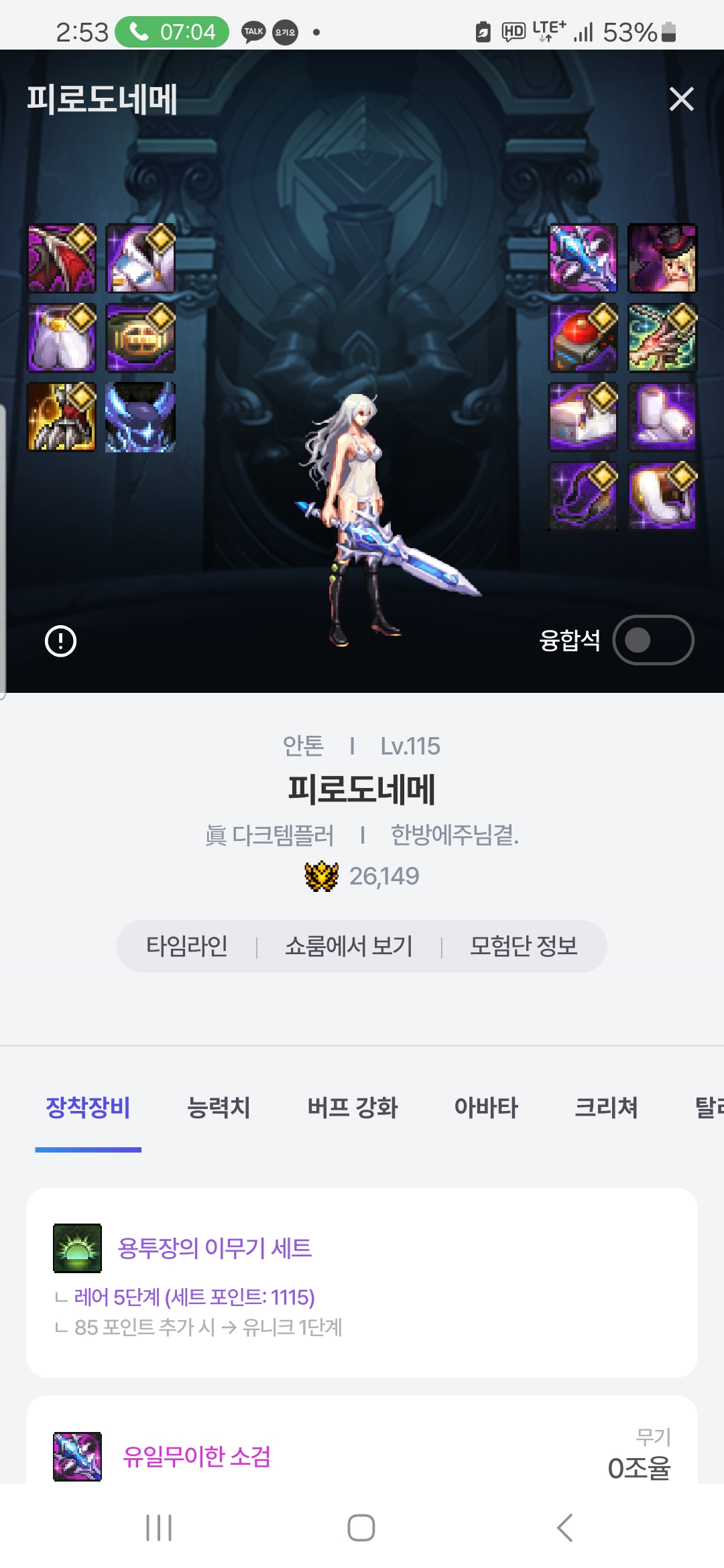The height and width of the screenshot is (1568, 724).
Task: Switch to the 아바타 tab
Action: (x=486, y=1107)
